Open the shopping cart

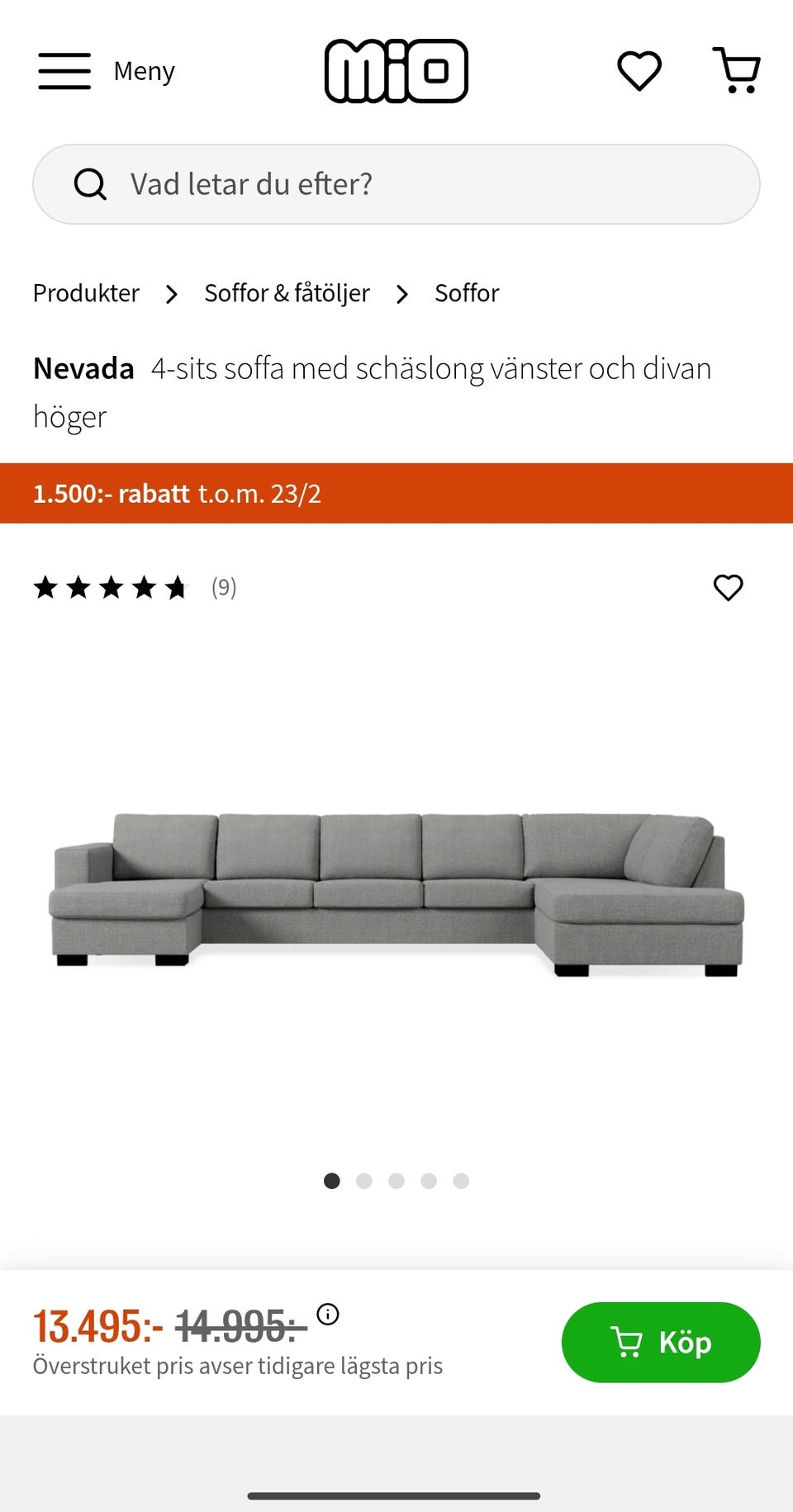click(738, 70)
